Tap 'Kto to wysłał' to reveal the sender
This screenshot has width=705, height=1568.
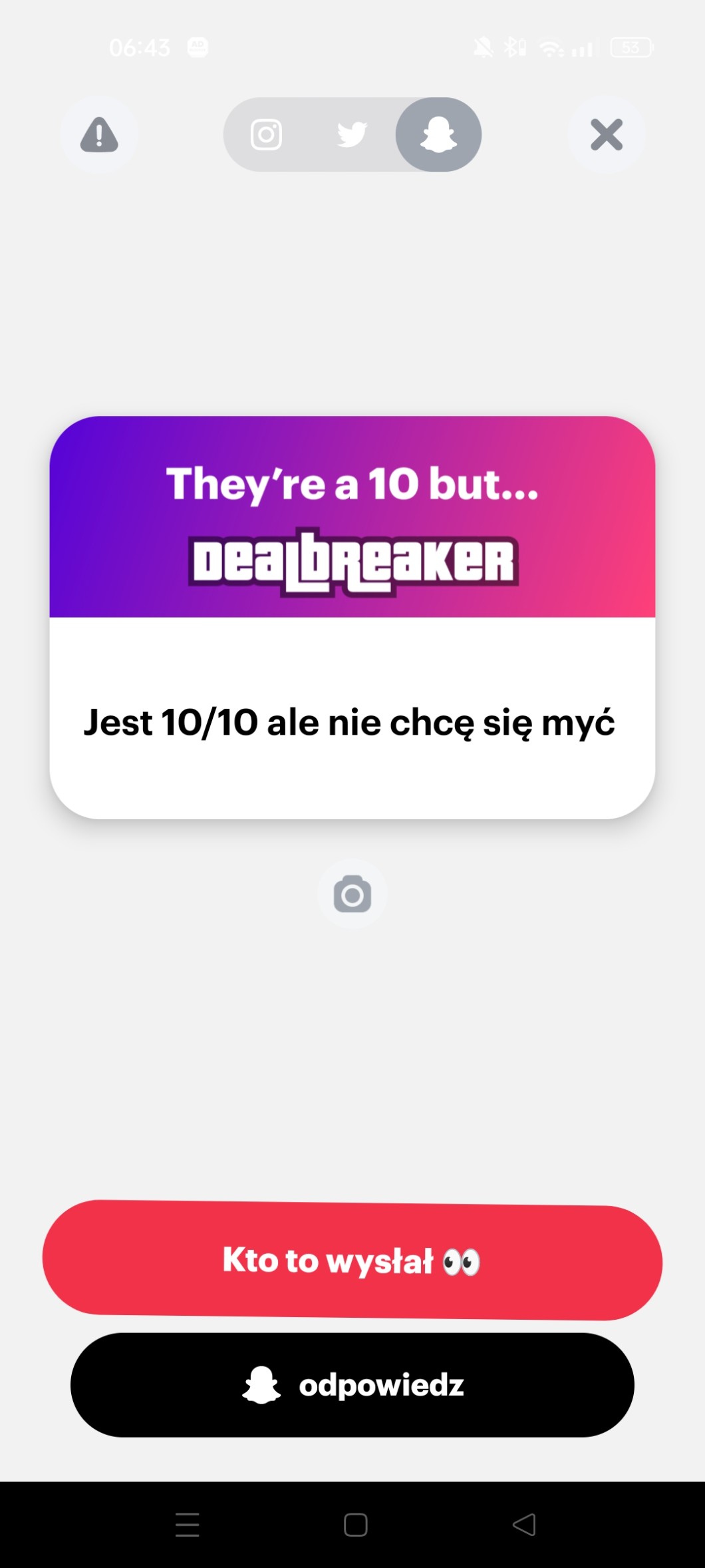coord(352,1260)
